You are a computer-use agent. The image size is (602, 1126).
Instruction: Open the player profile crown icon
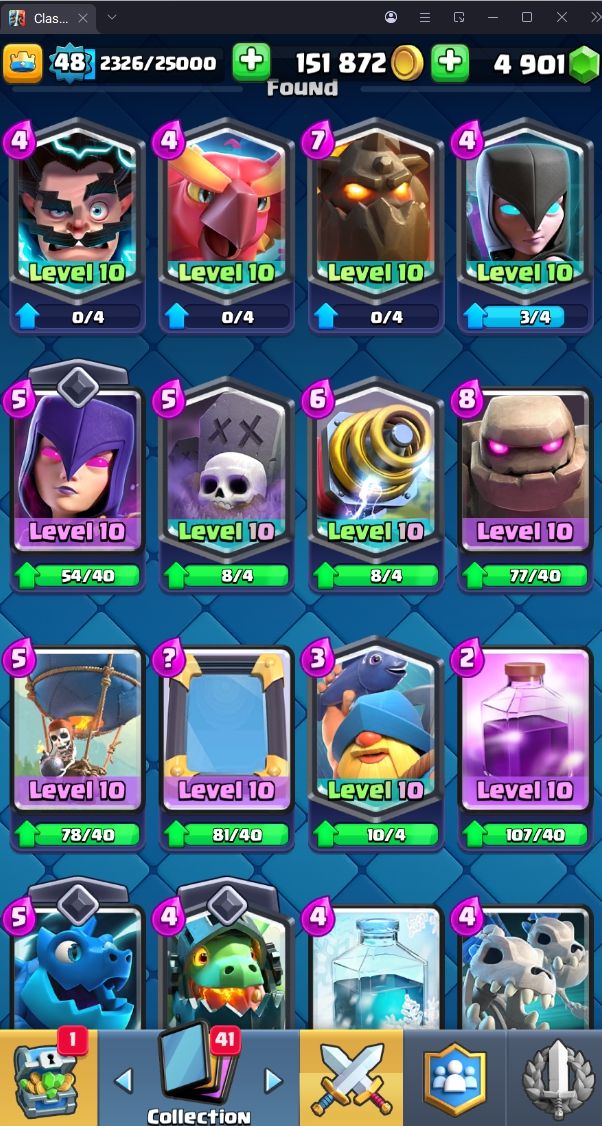pyautogui.click(x=22, y=63)
